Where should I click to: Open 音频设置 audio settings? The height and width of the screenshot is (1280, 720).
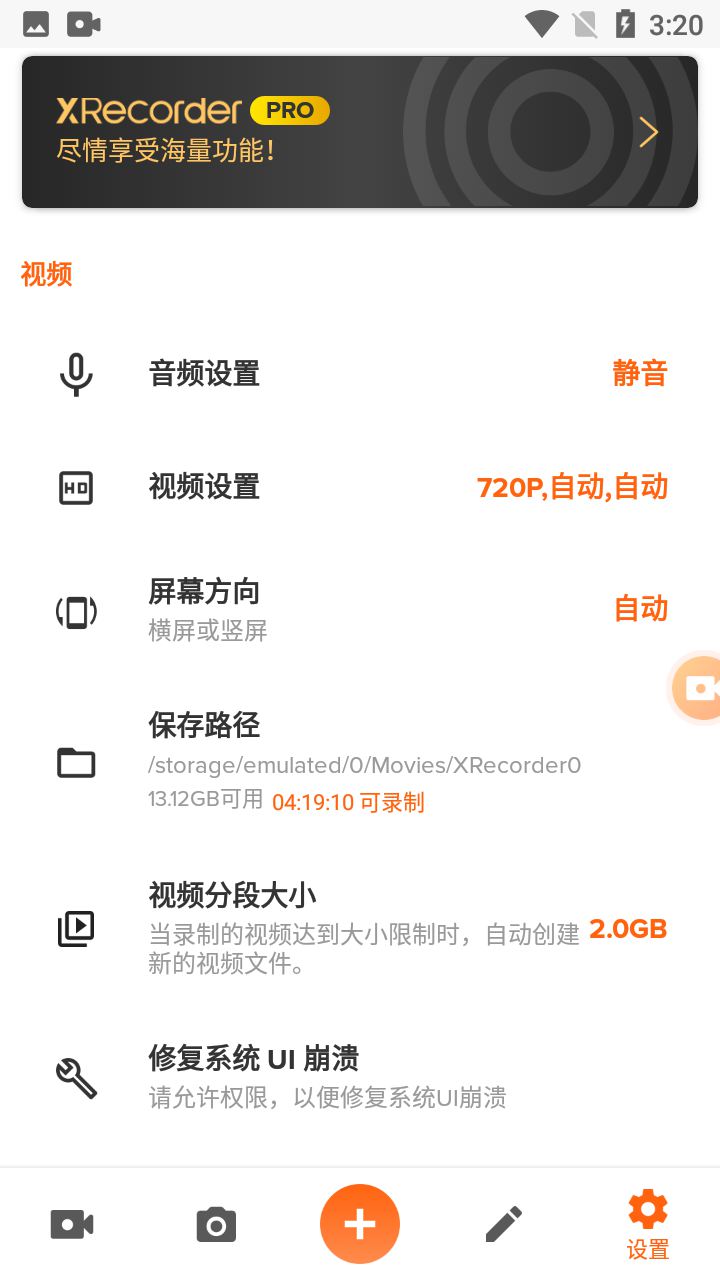tap(360, 374)
